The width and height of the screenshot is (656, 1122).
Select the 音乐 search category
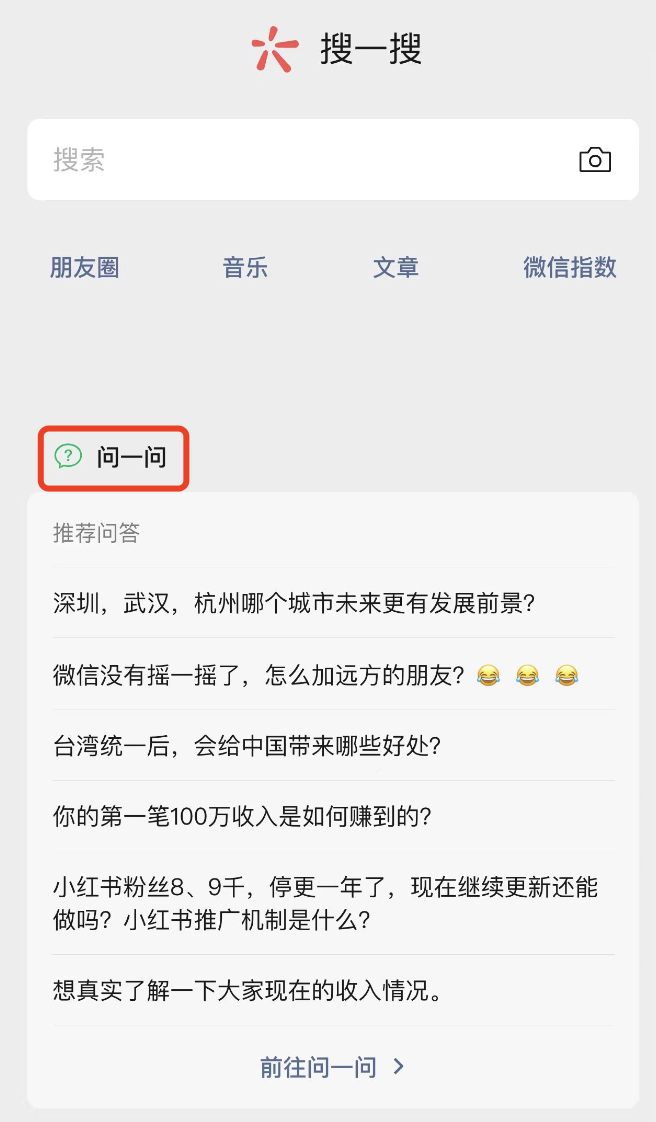pyautogui.click(x=245, y=268)
